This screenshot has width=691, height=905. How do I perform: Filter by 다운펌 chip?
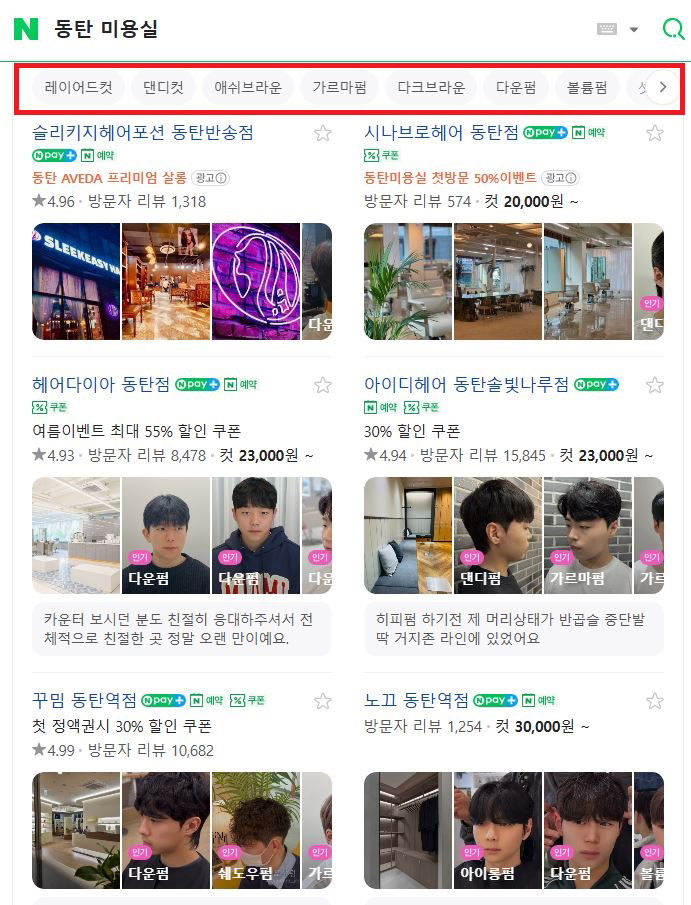coord(516,87)
